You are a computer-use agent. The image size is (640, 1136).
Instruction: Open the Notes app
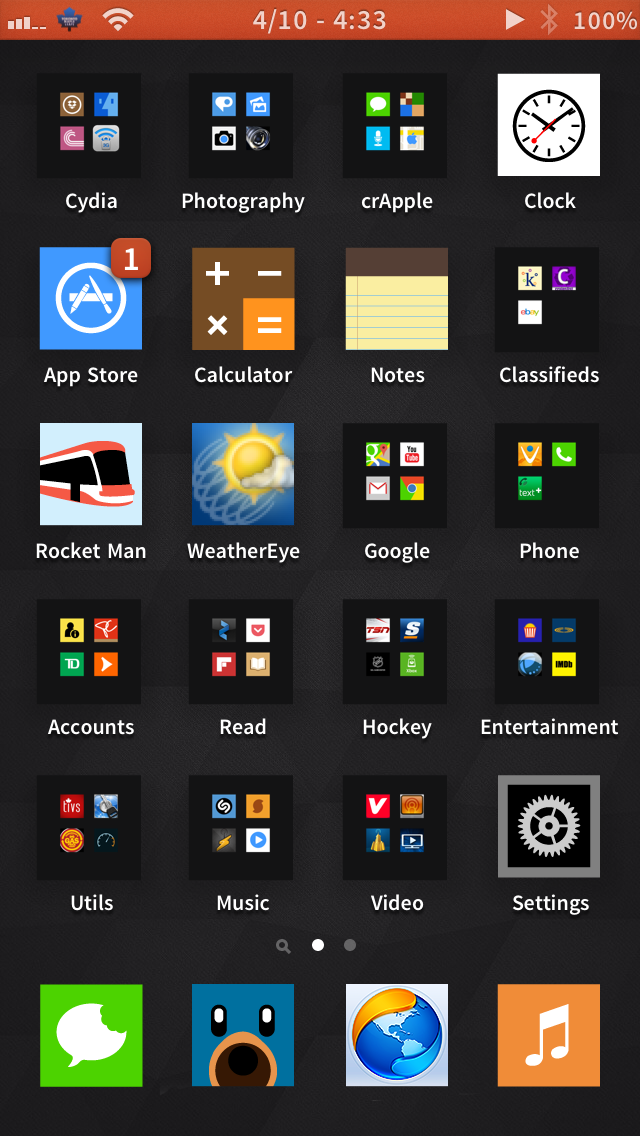point(396,299)
